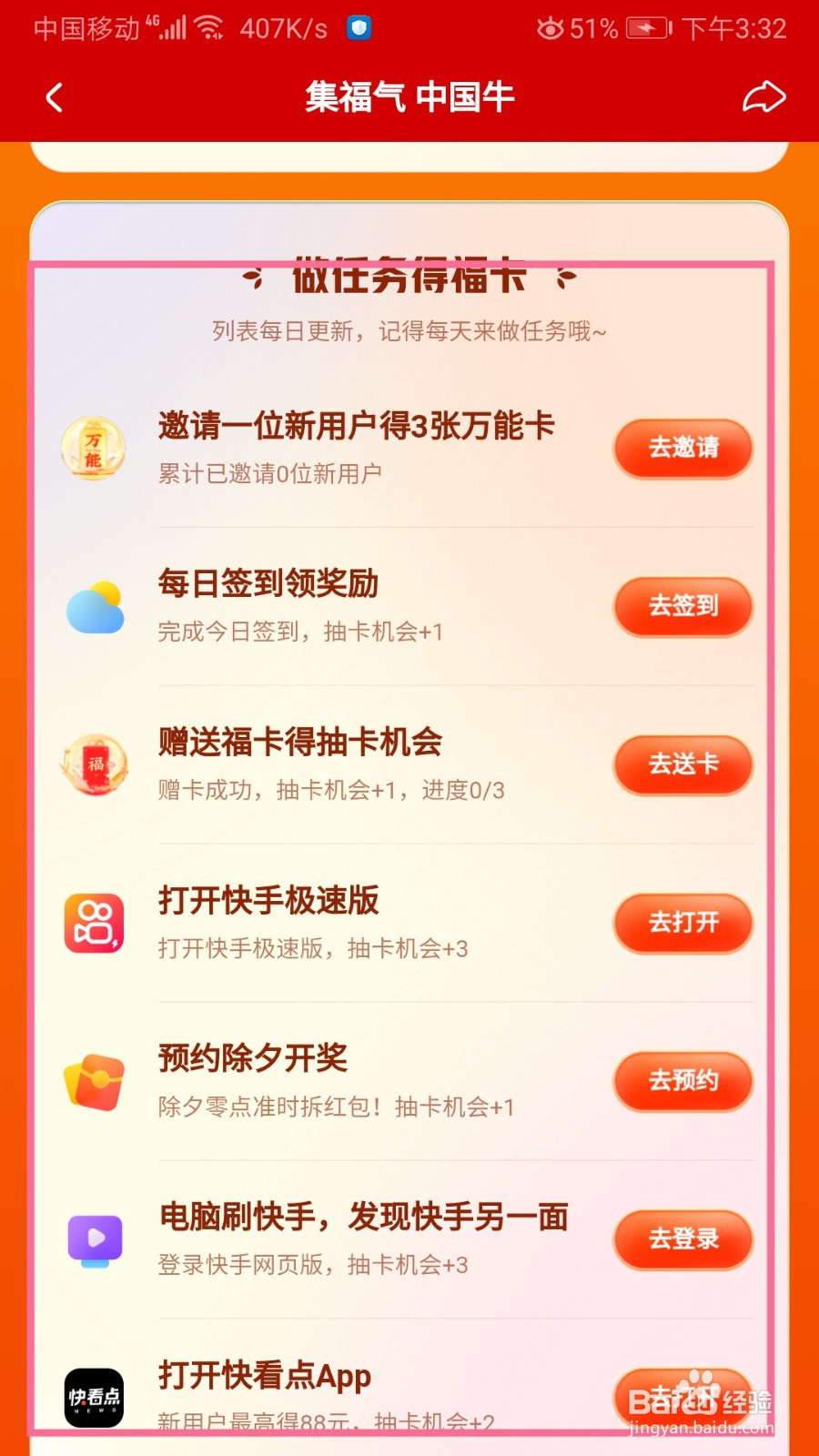Tap the 福卡 red envelope icon
The height and width of the screenshot is (1456, 819).
click(x=94, y=764)
